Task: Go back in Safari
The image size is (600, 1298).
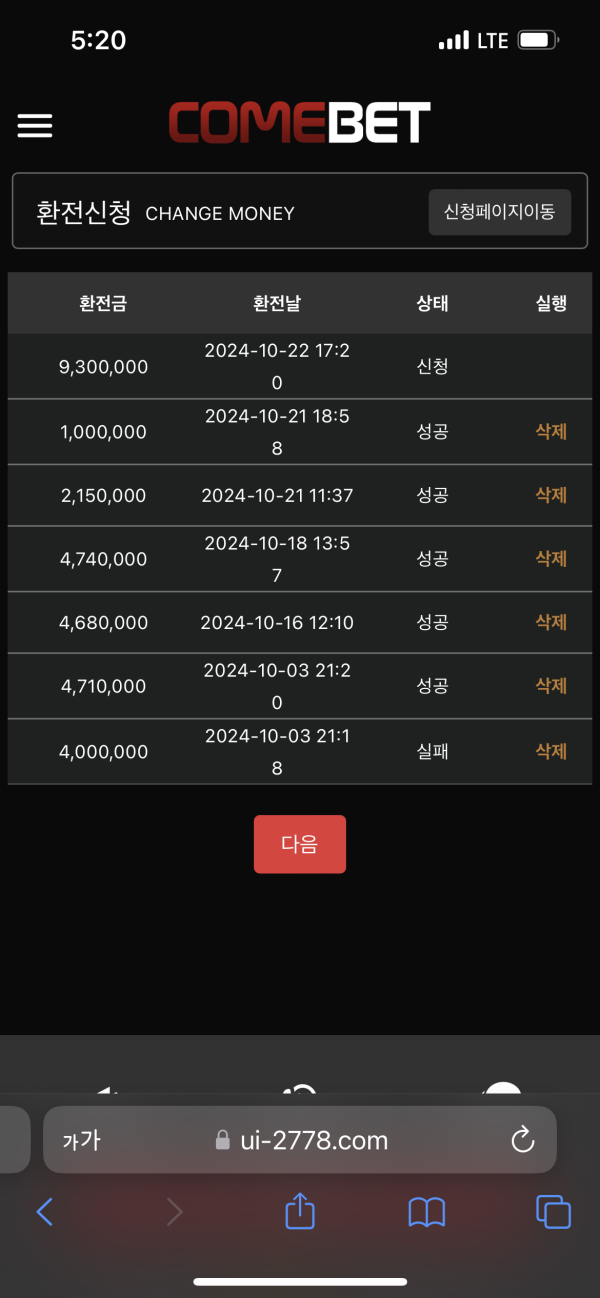Action: pyautogui.click(x=45, y=1212)
